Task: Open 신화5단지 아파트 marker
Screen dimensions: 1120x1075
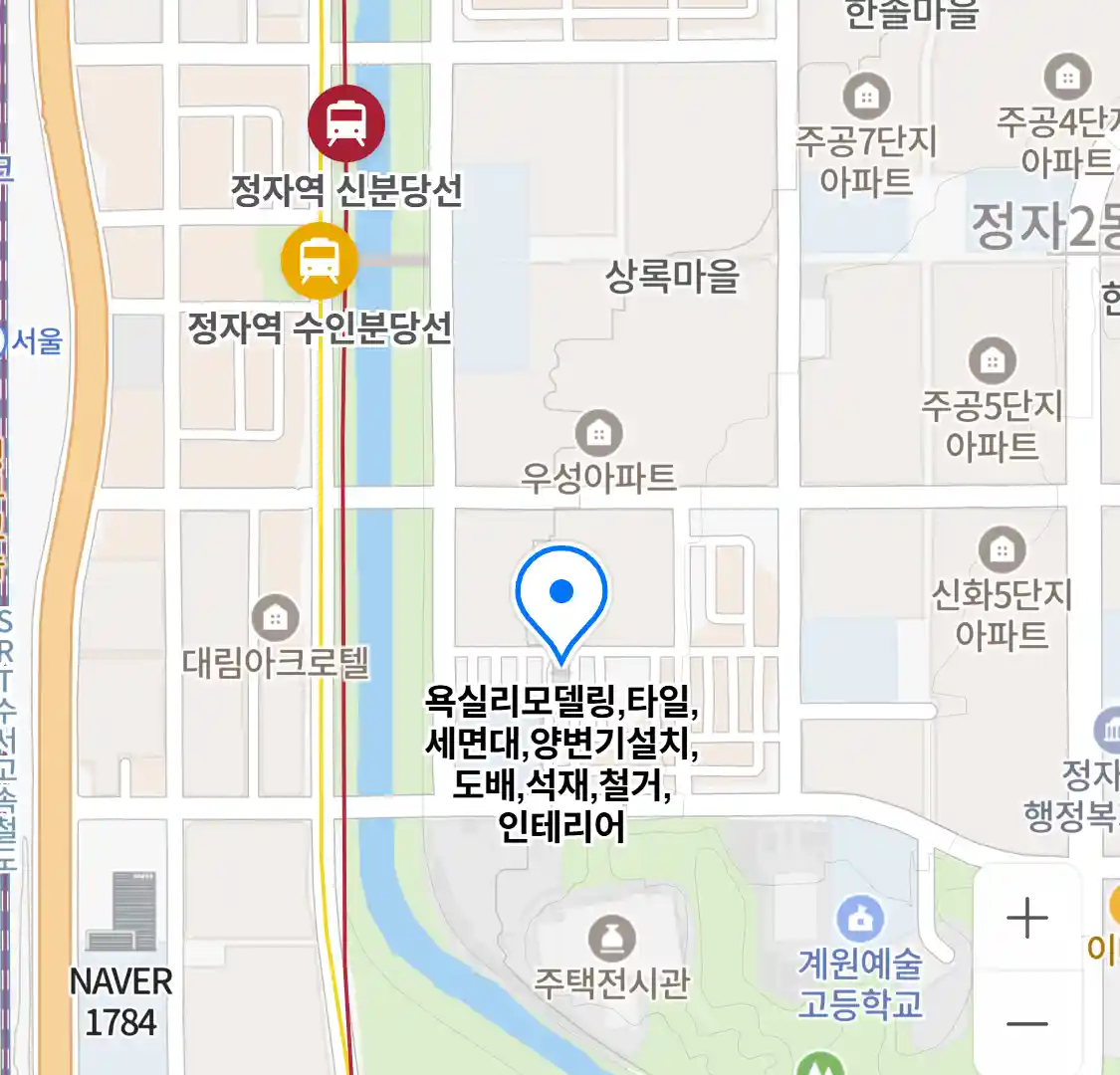Action: [x=1002, y=549]
